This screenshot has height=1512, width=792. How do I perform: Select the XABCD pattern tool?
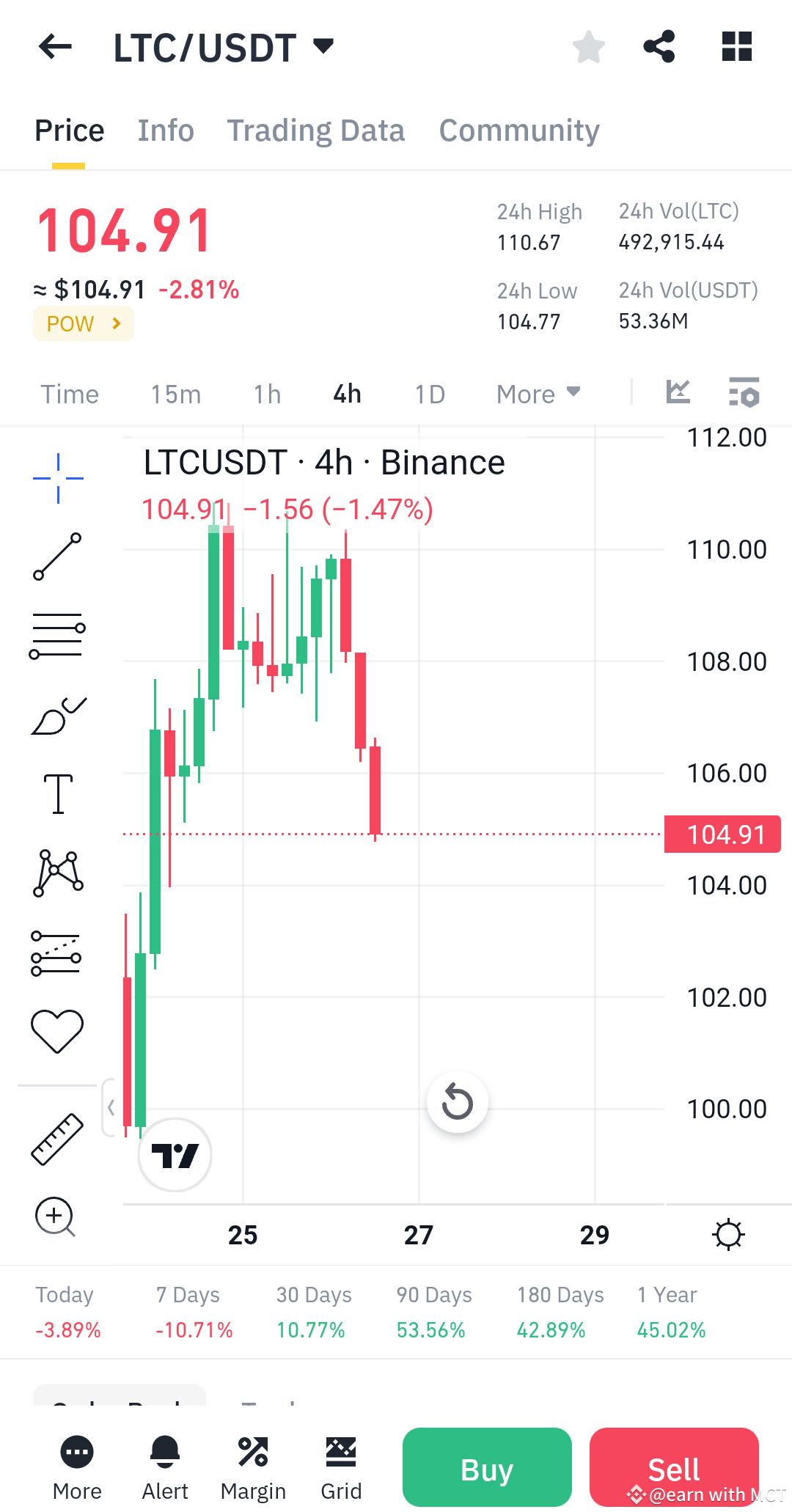[x=57, y=871]
